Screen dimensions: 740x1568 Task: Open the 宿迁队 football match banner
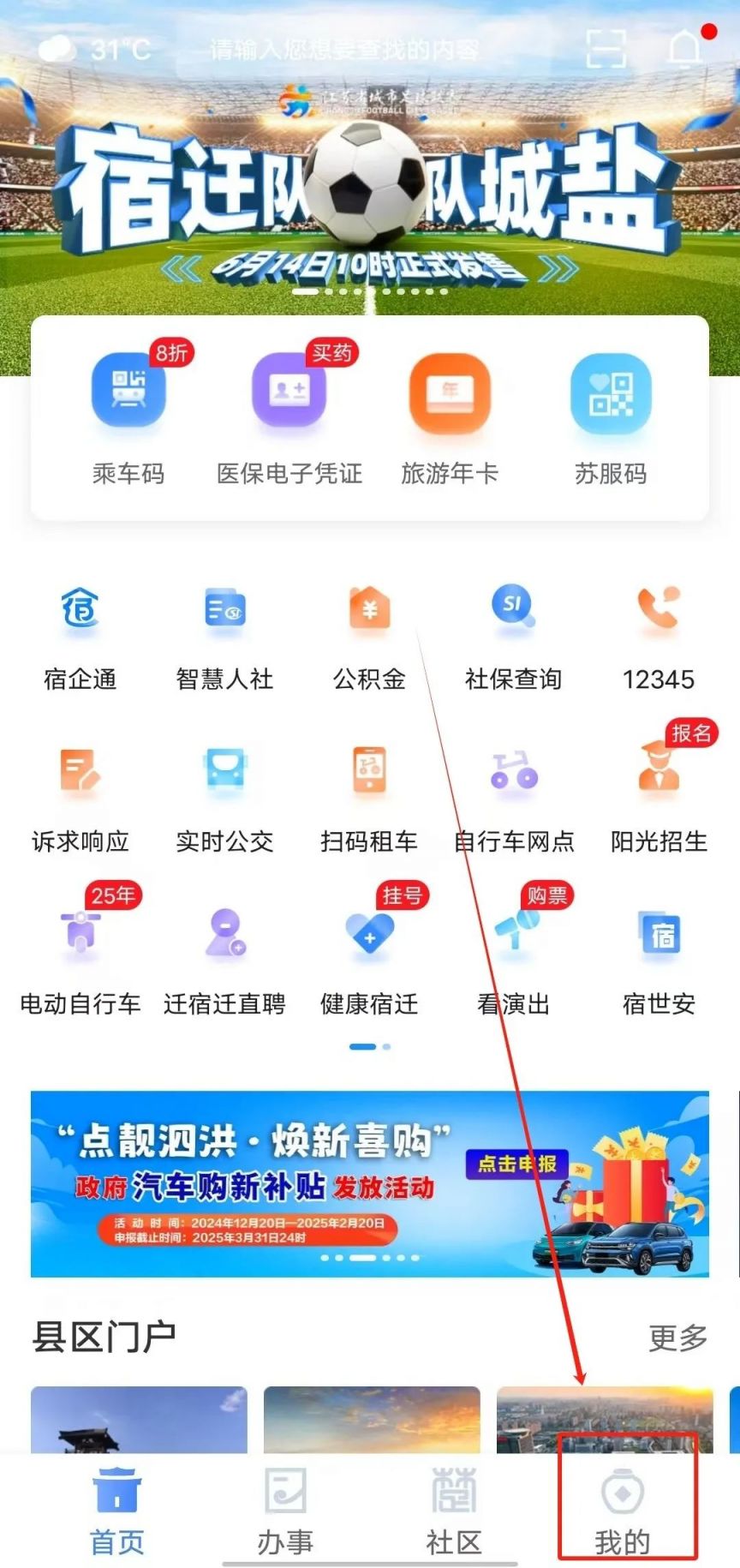pyautogui.click(x=369, y=197)
